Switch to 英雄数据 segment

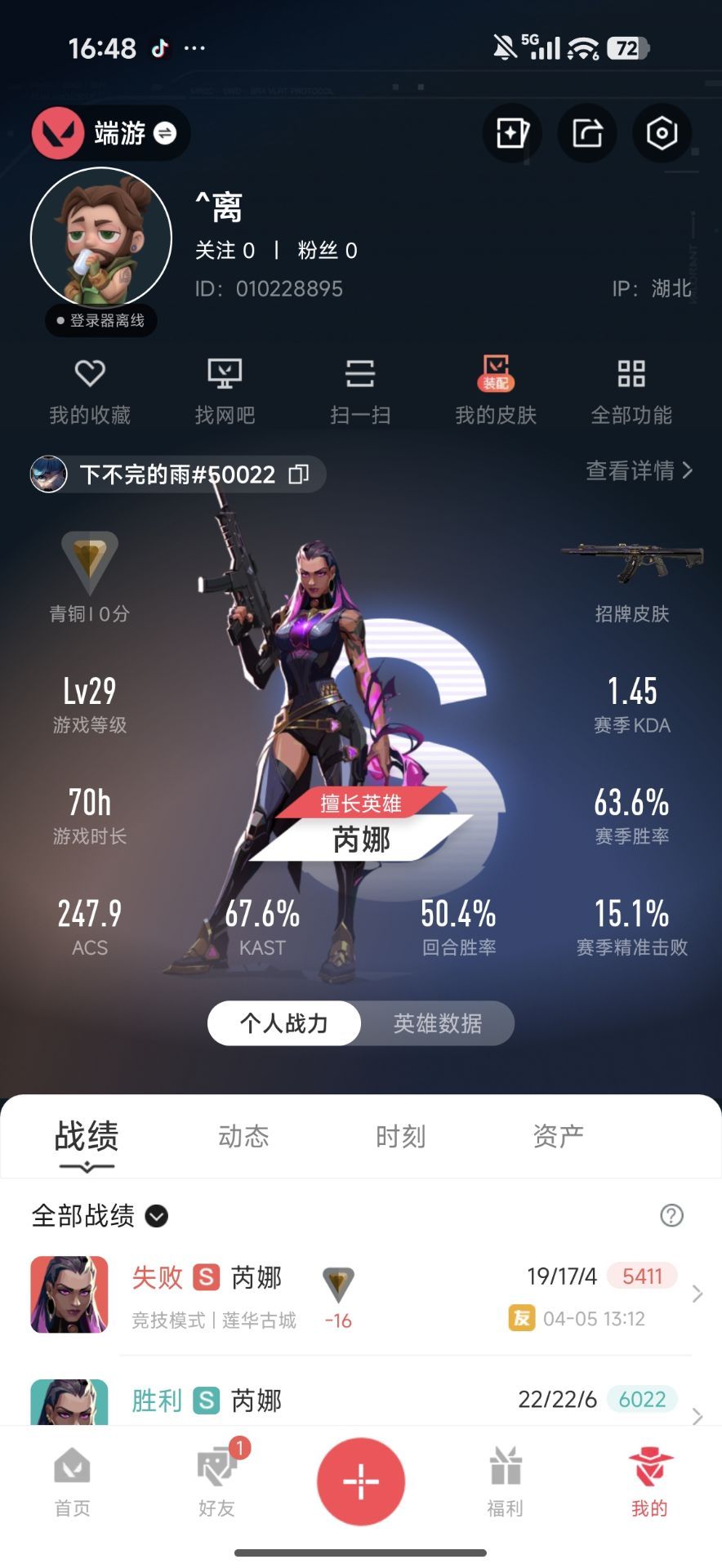point(438,1023)
